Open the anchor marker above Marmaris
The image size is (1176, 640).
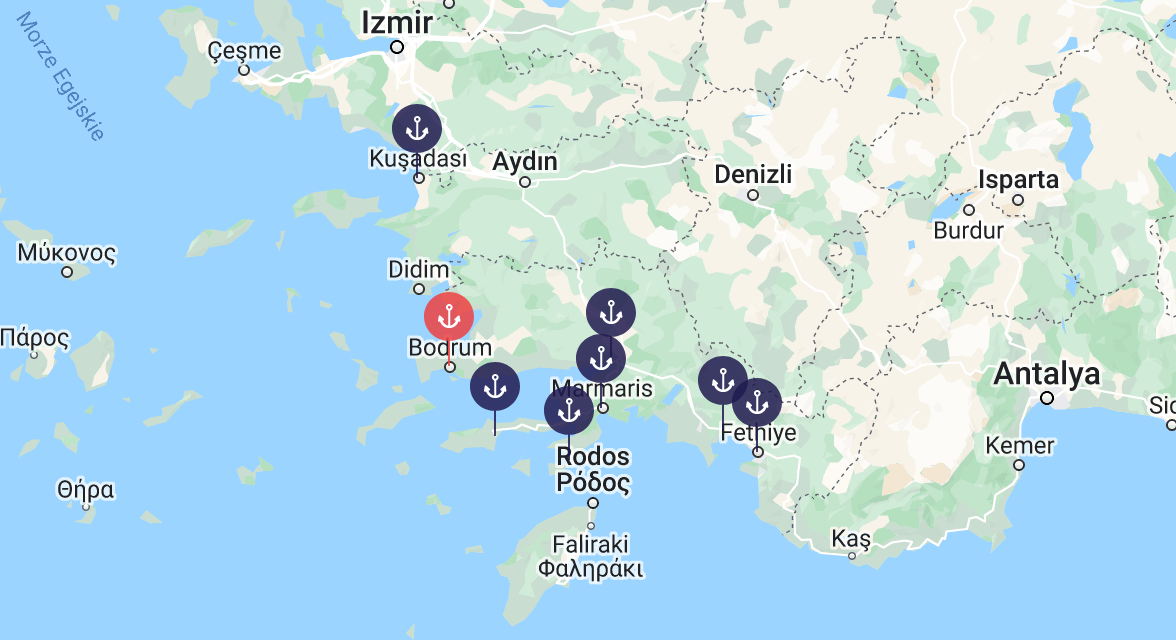[x=601, y=358]
